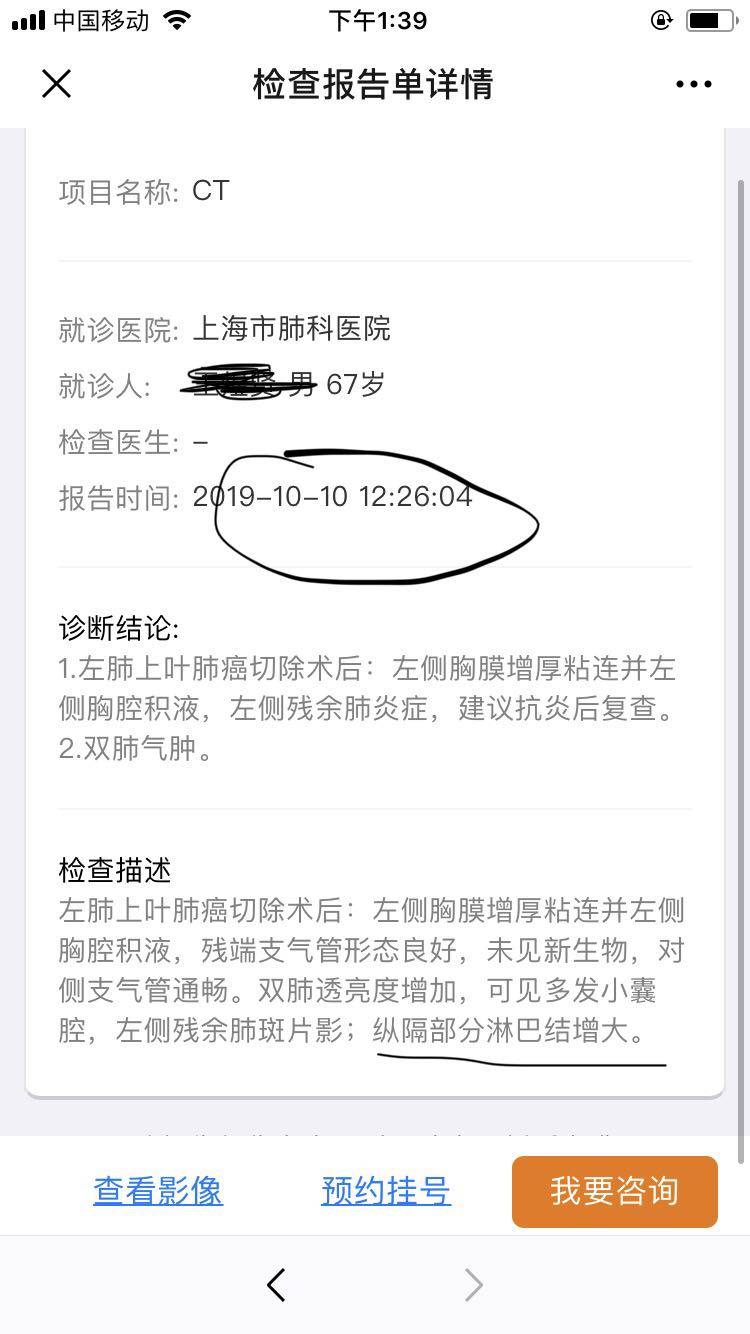This screenshot has width=750, height=1334.
Task: Tap the 预约挂号 appointment link
Action: point(386,1191)
